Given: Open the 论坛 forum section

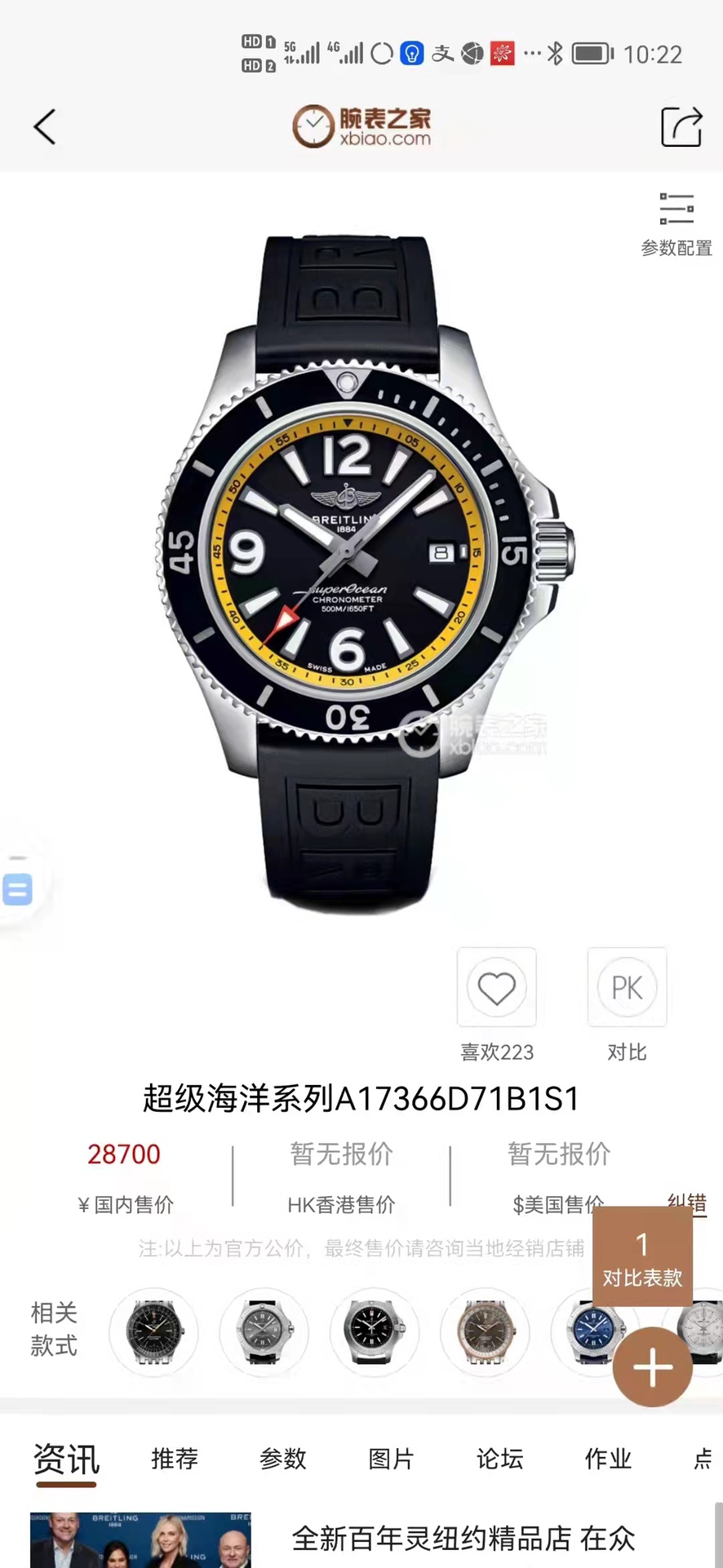Looking at the screenshot, I should click(x=499, y=1460).
